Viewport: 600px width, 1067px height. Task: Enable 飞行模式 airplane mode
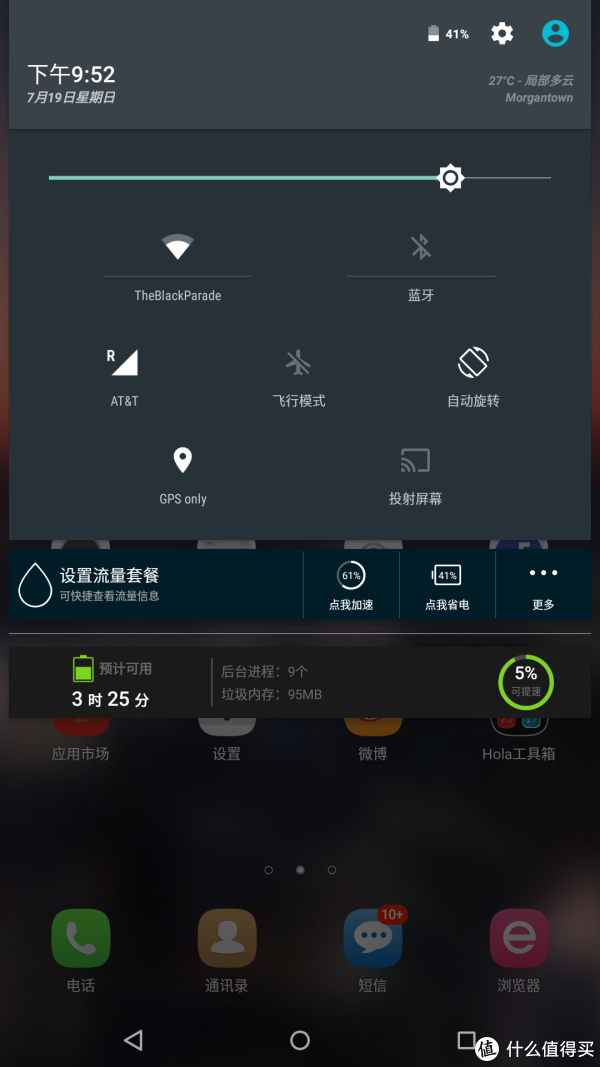(x=299, y=363)
